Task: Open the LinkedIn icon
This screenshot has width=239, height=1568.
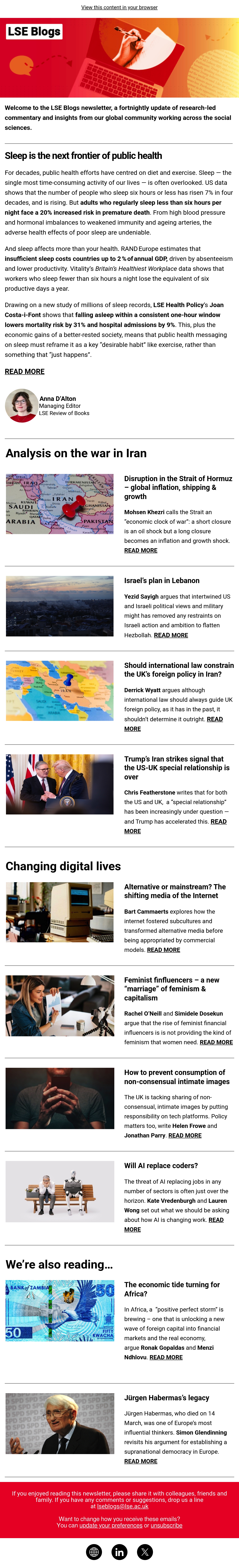Action: coord(119,1551)
